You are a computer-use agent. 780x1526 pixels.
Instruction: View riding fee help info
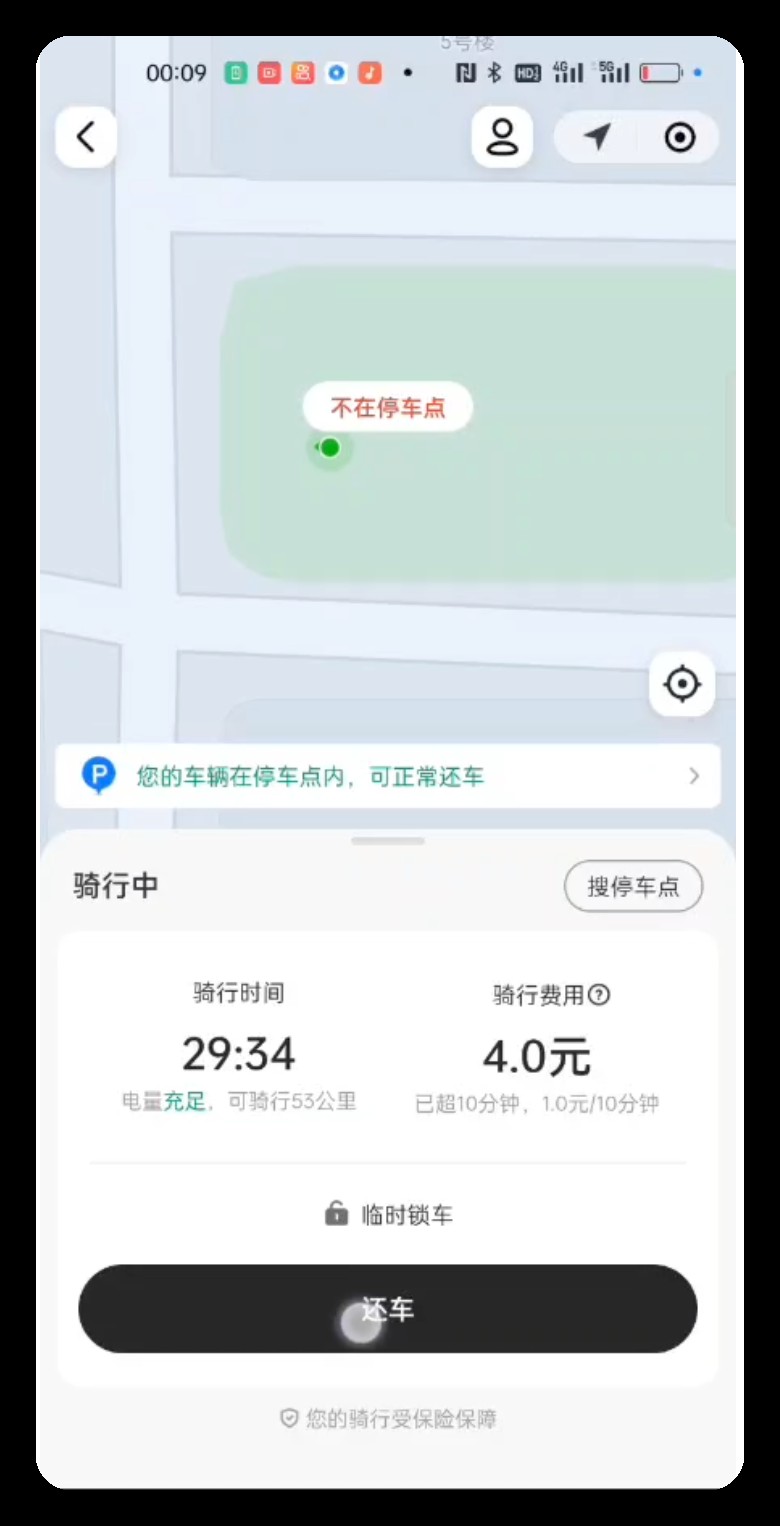(599, 995)
